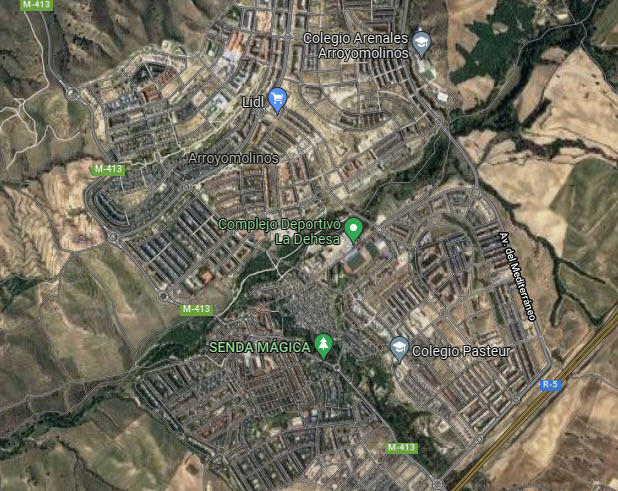Open the Colegio Pasteur school marker
618x491 pixels.
tap(399, 349)
